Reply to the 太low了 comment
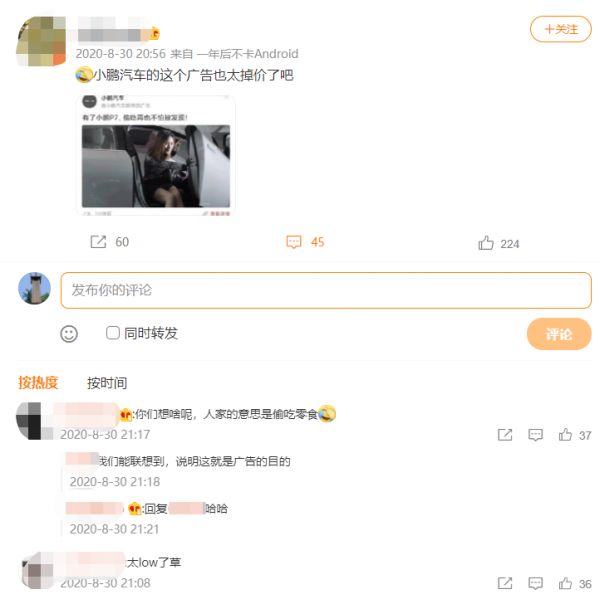The image size is (600, 604). coord(535,583)
